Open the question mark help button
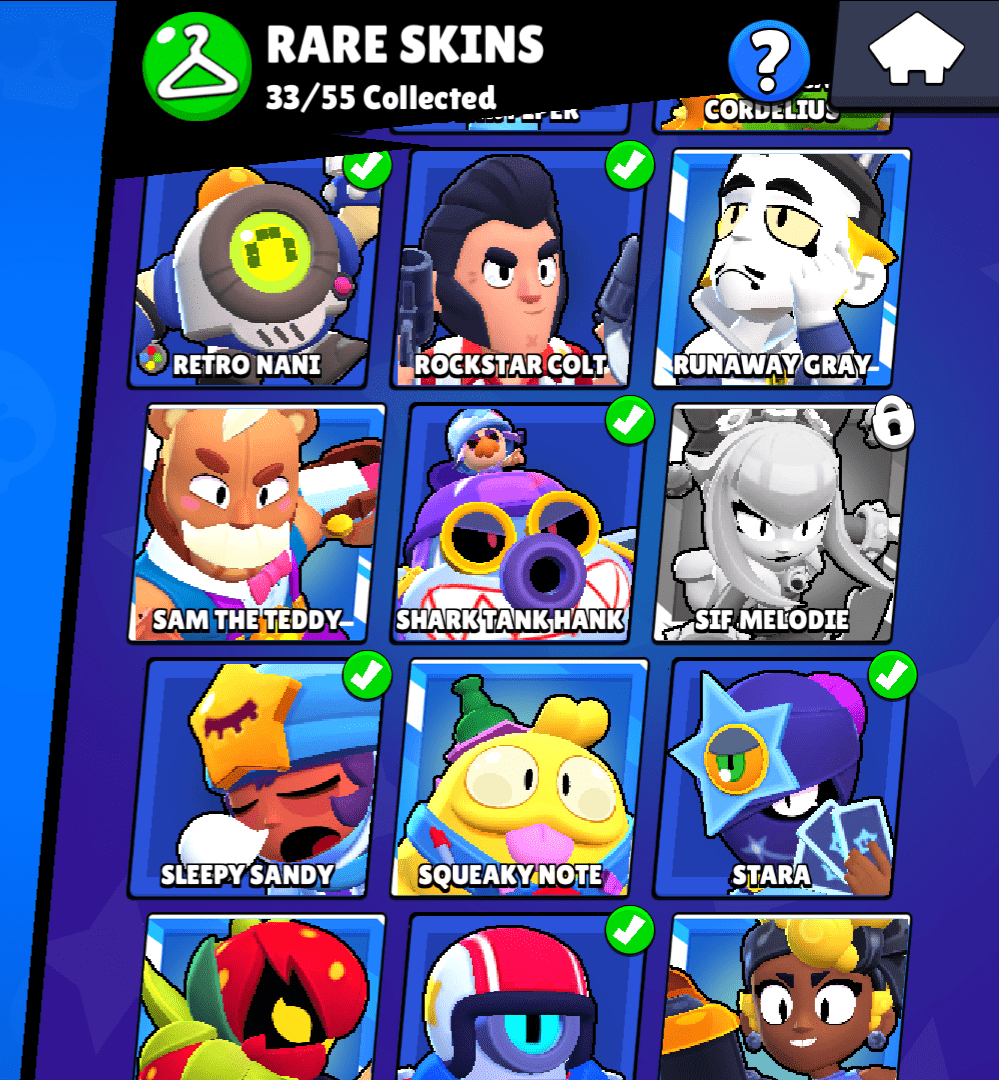Image resolution: width=999 pixels, height=1080 pixels. [x=767, y=61]
